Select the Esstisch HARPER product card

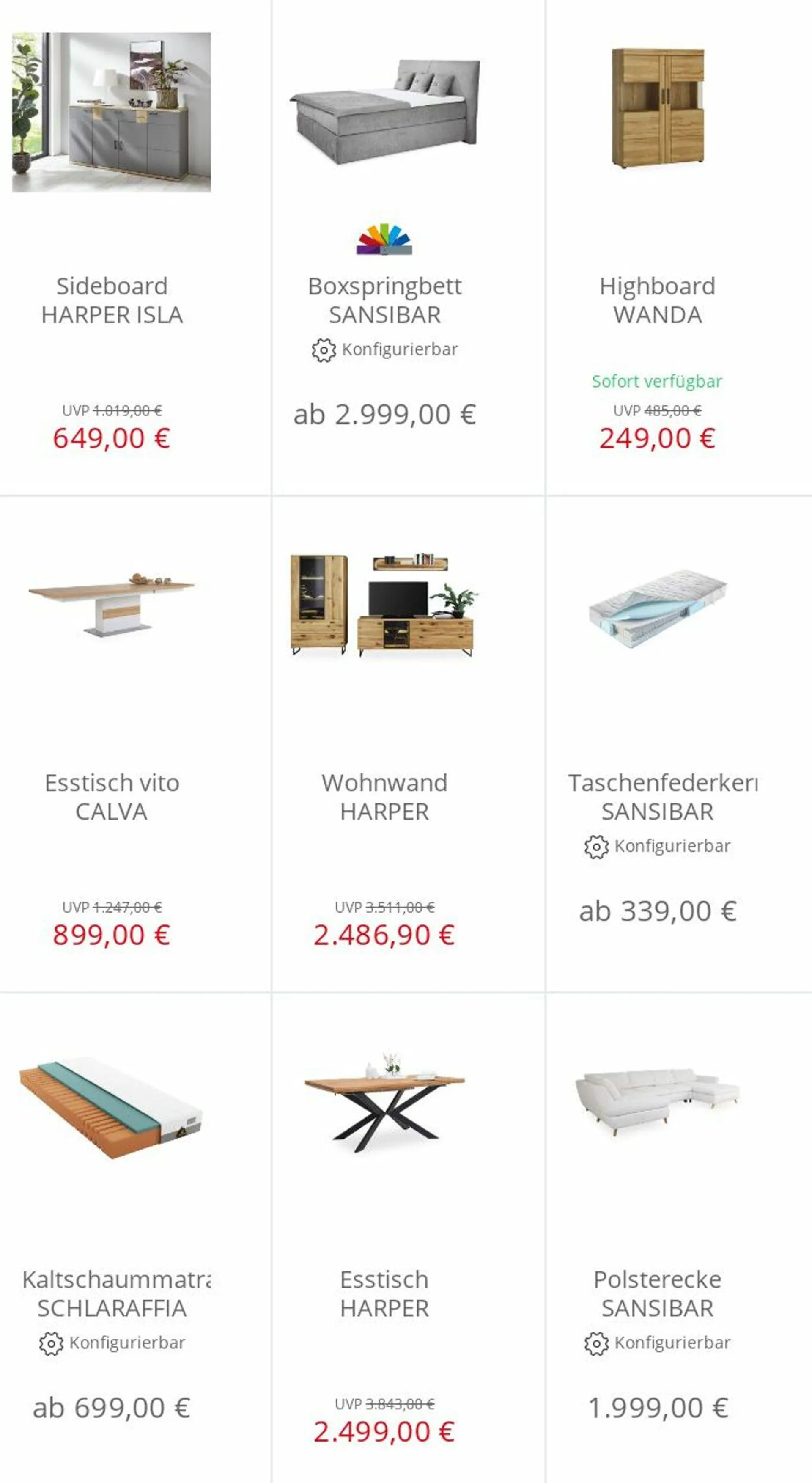(384, 1293)
